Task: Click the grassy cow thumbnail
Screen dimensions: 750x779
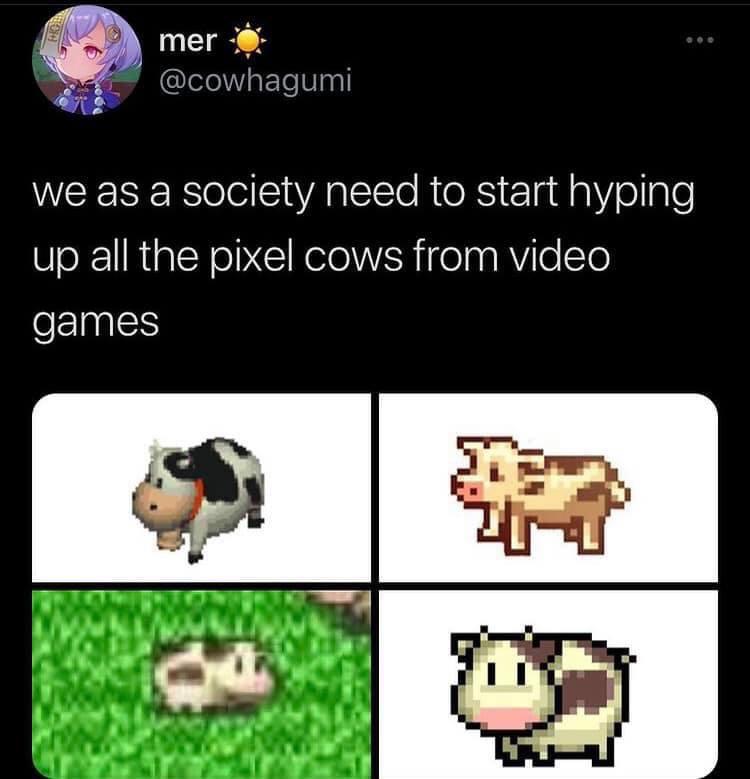Action: (x=200, y=680)
